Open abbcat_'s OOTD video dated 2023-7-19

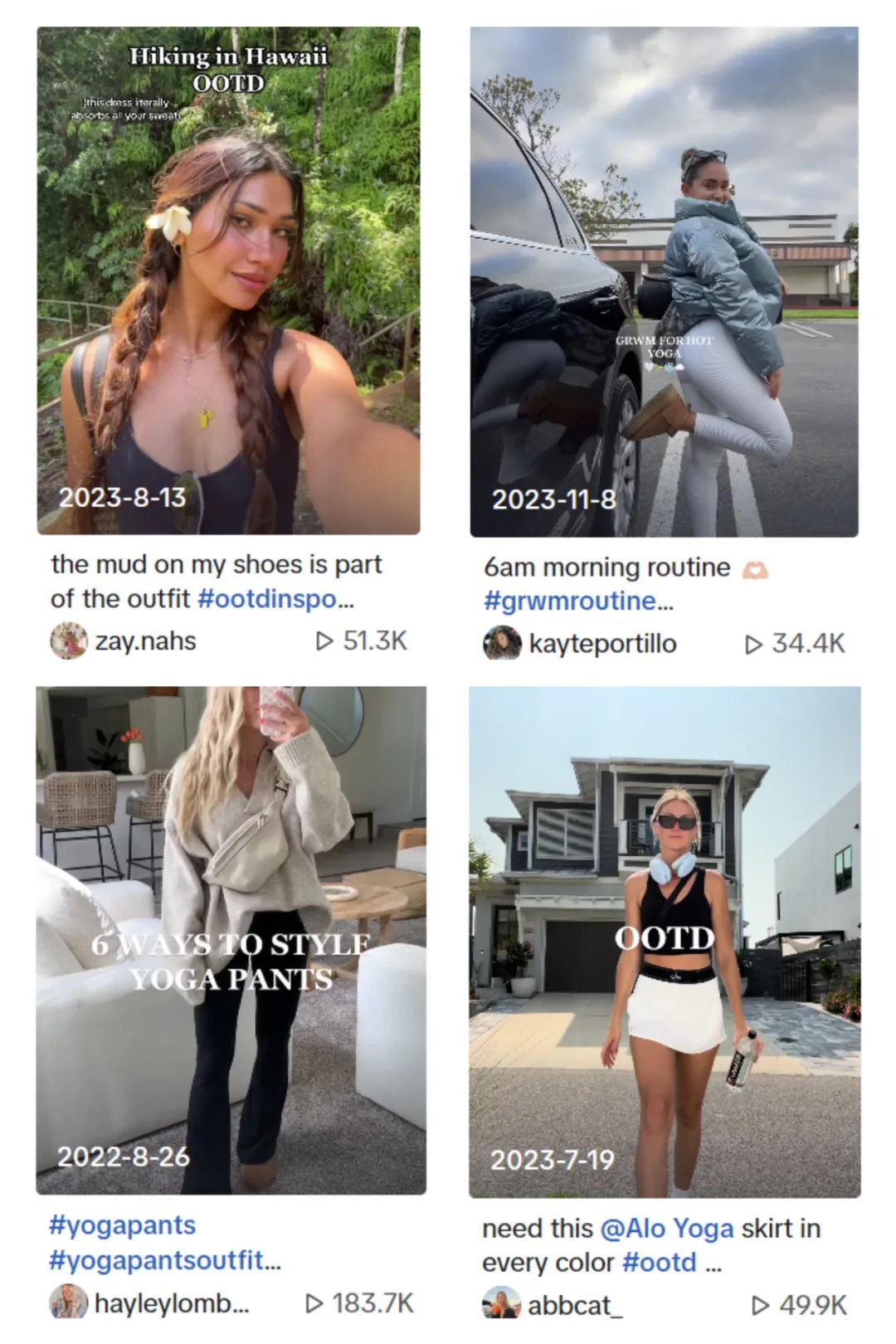664,942
